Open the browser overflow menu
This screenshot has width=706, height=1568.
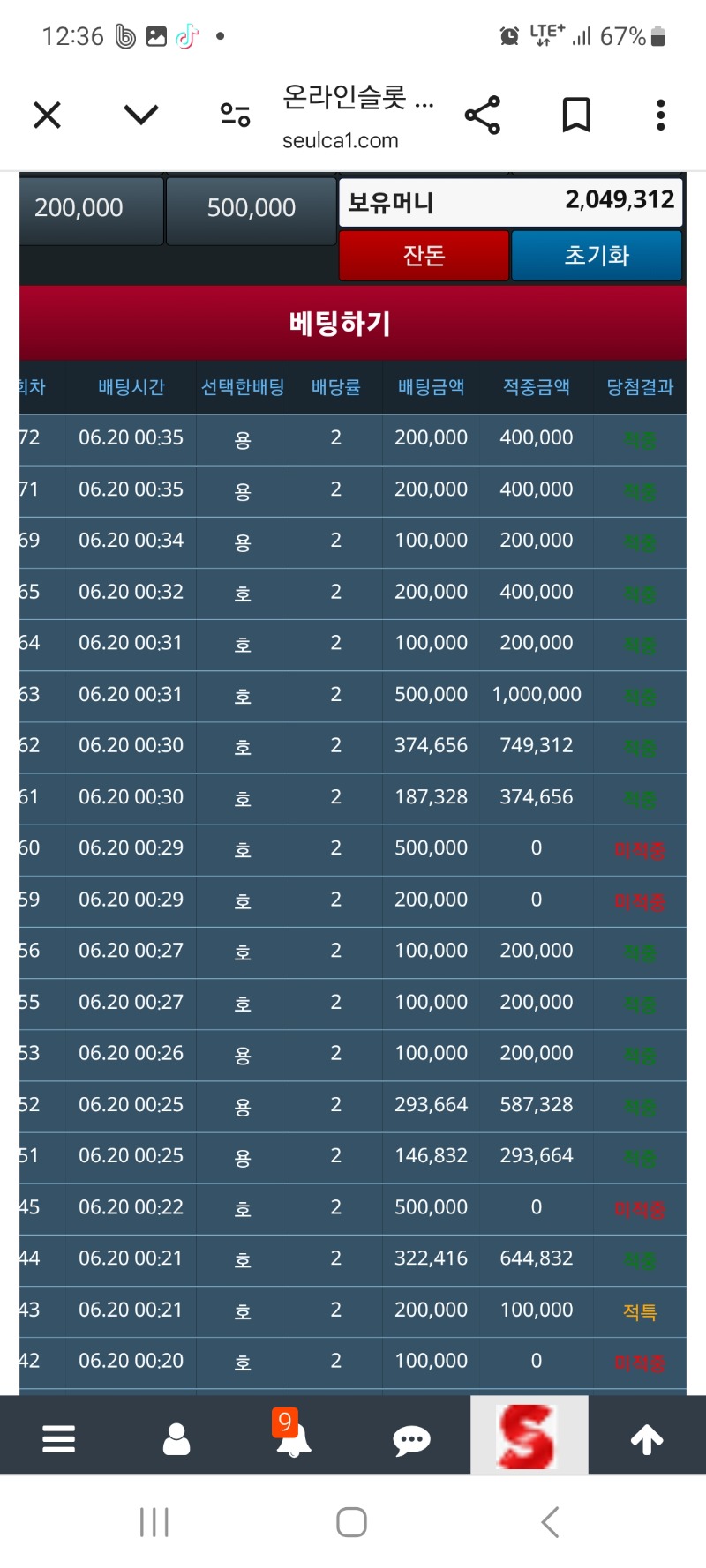(x=660, y=115)
